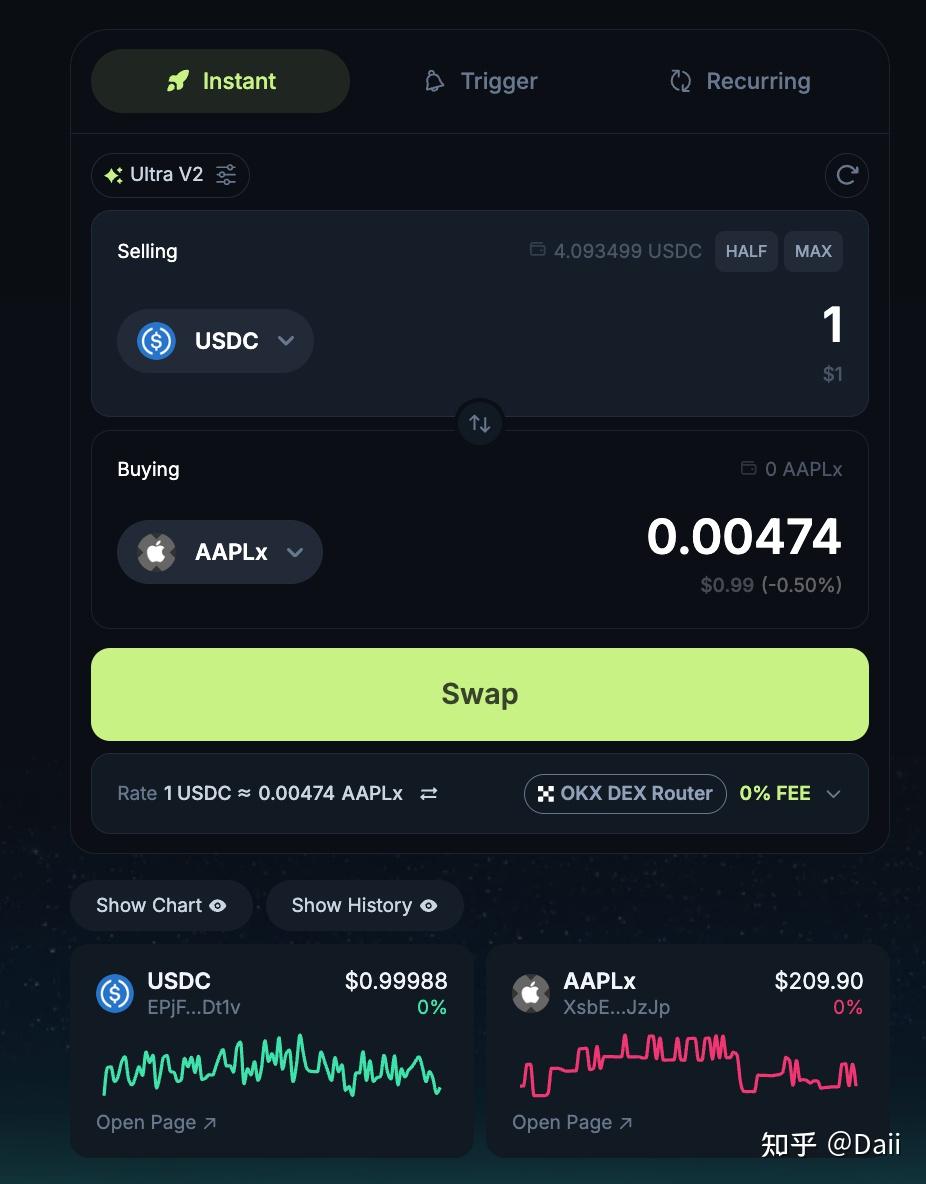The height and width of the screenshot is (1184, 926).
Task: Select the Instant tab
Action: click(x=220, y=81)
